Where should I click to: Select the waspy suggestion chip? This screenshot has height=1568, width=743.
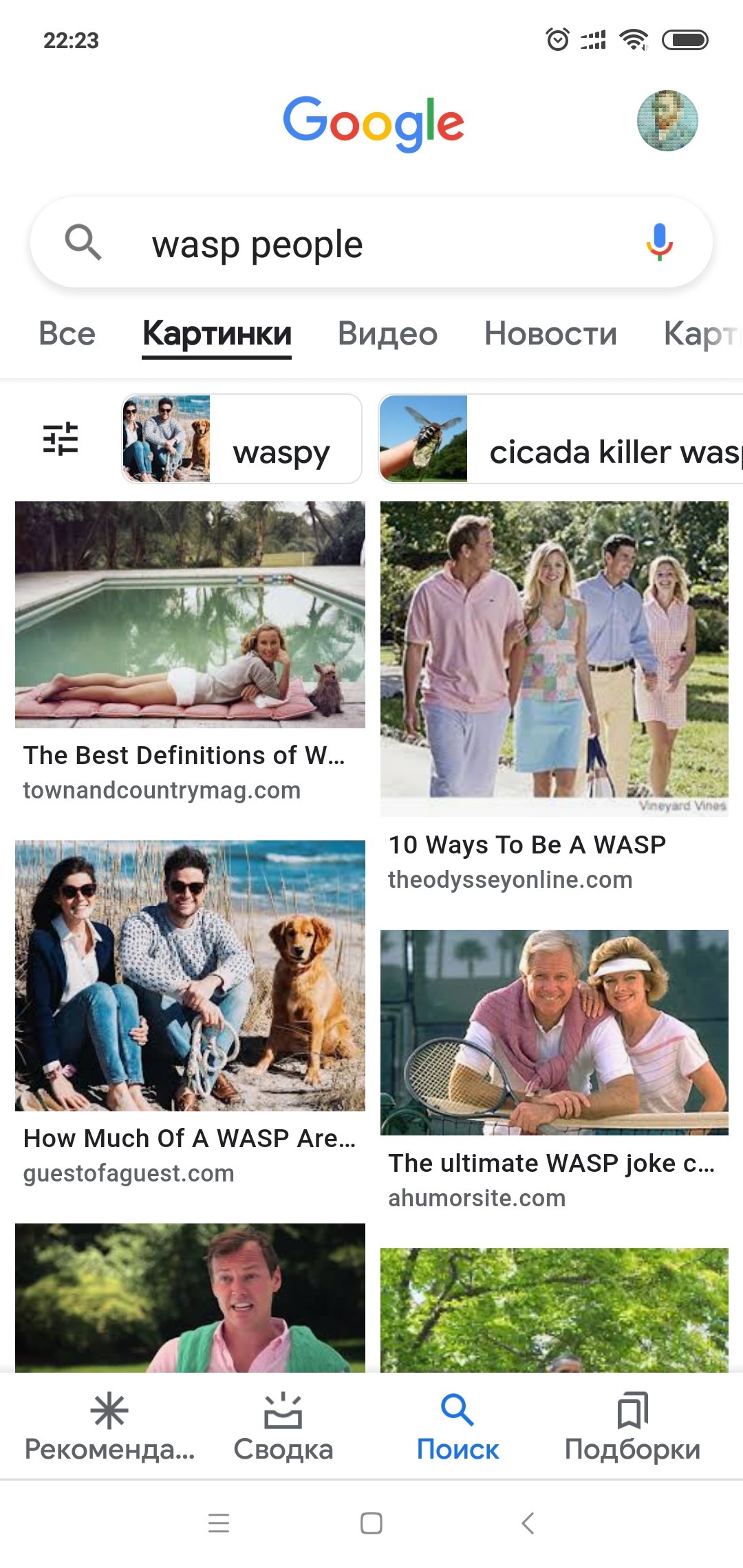pyautogui.click(x=241, y=439)
